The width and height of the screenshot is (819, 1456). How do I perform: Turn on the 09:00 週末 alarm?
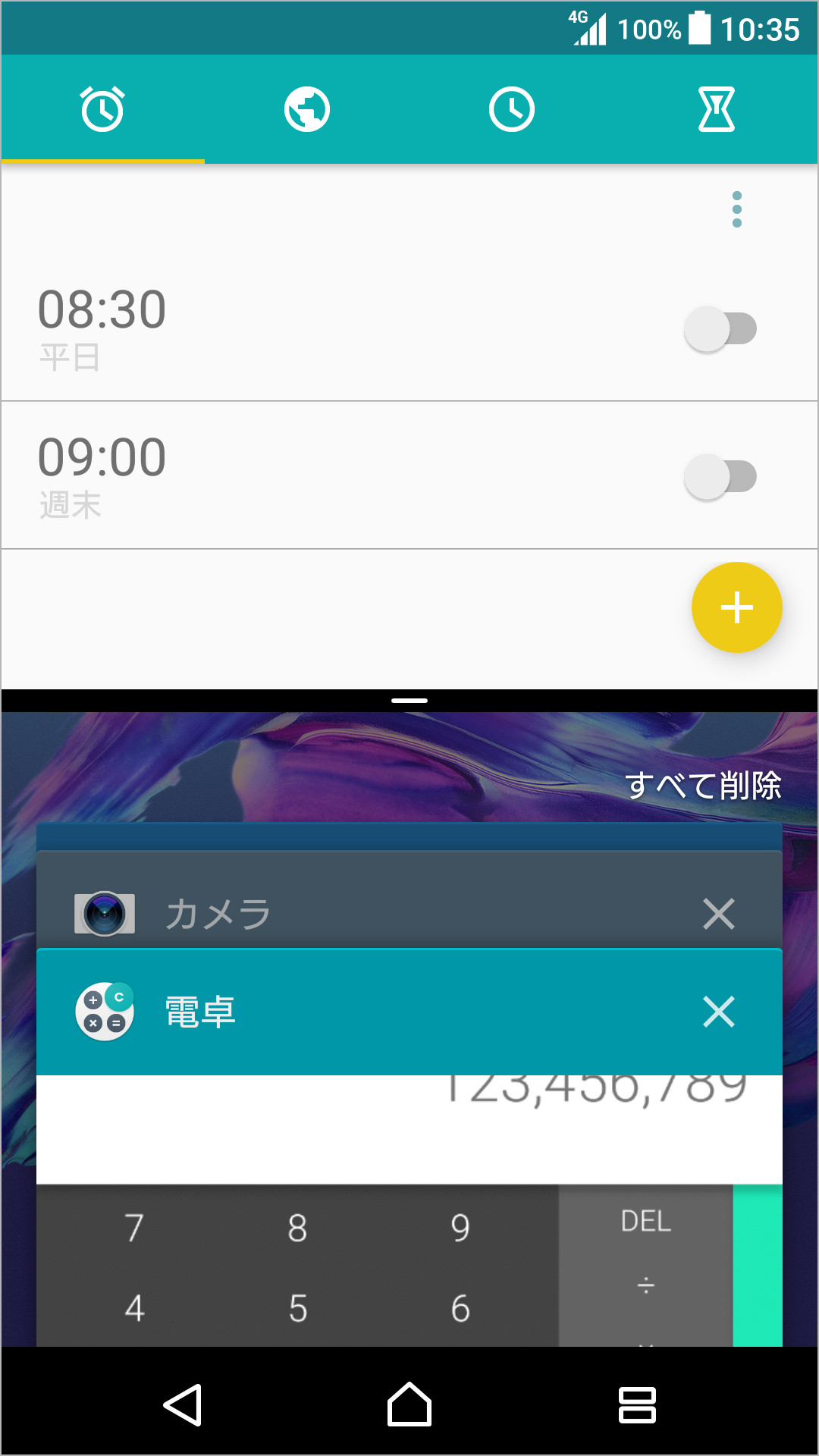click(720, 476)
